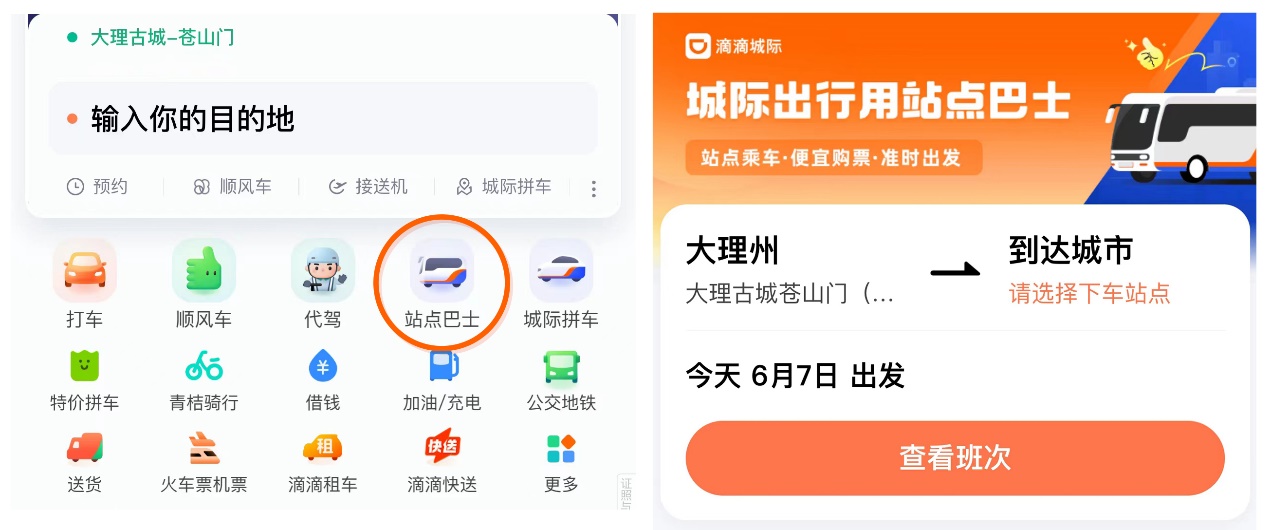The width and height of the screenshot is (1270, 530).
Task: Open the 打车 ride-hailing service
Action: tap(85, 284)
